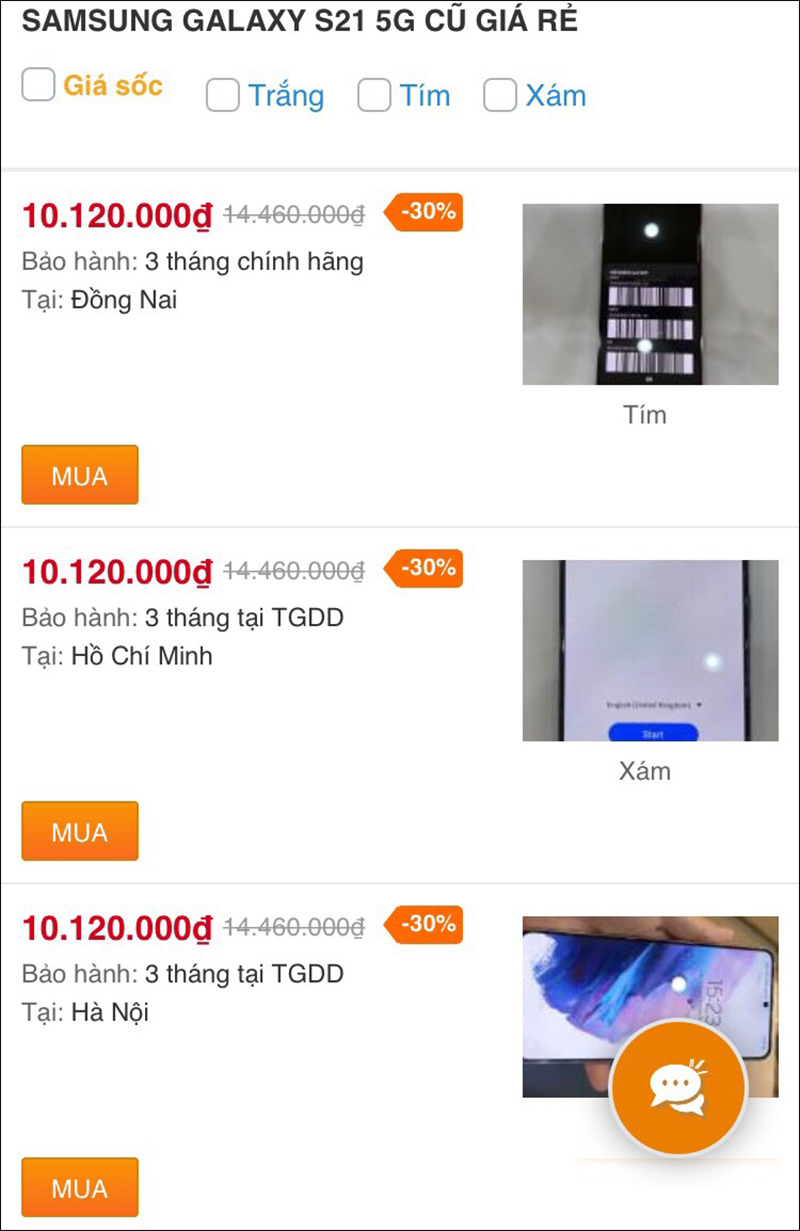Open the Tím phone product photo
This screenshot has width=800, height=1231.
coord(650,294)
